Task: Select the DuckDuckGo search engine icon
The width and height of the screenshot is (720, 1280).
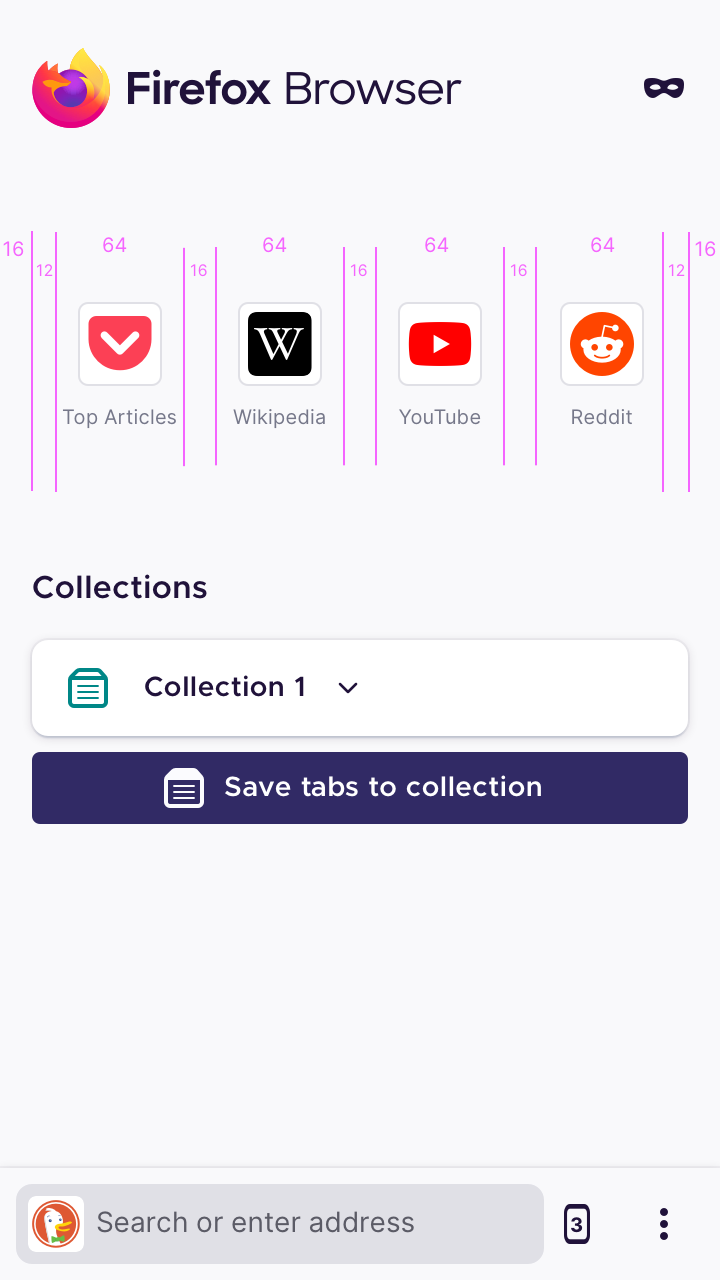Action: pyautogui.click(x=56, y=1224)
